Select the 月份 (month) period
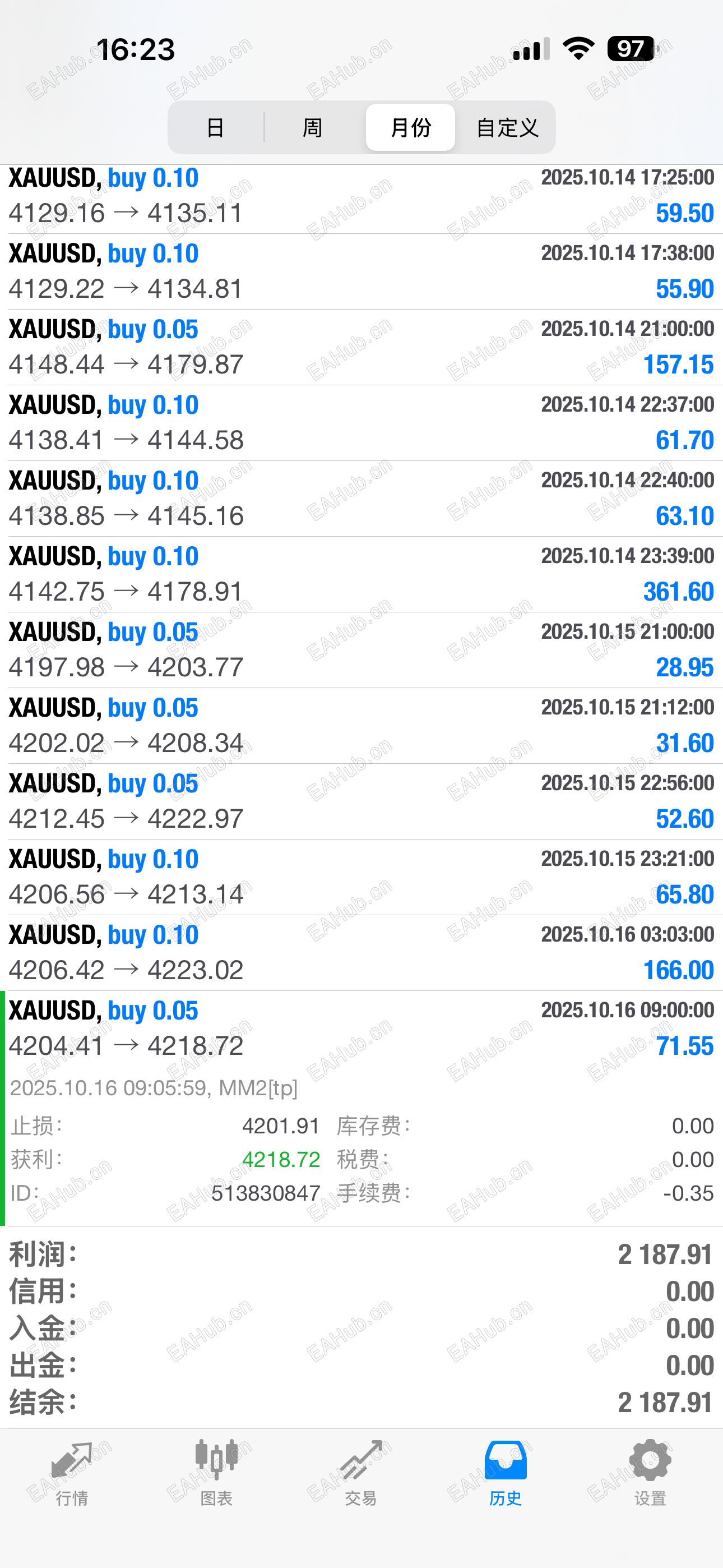The height and width of the screenshot is (1568, 723). tap(410, 127)
